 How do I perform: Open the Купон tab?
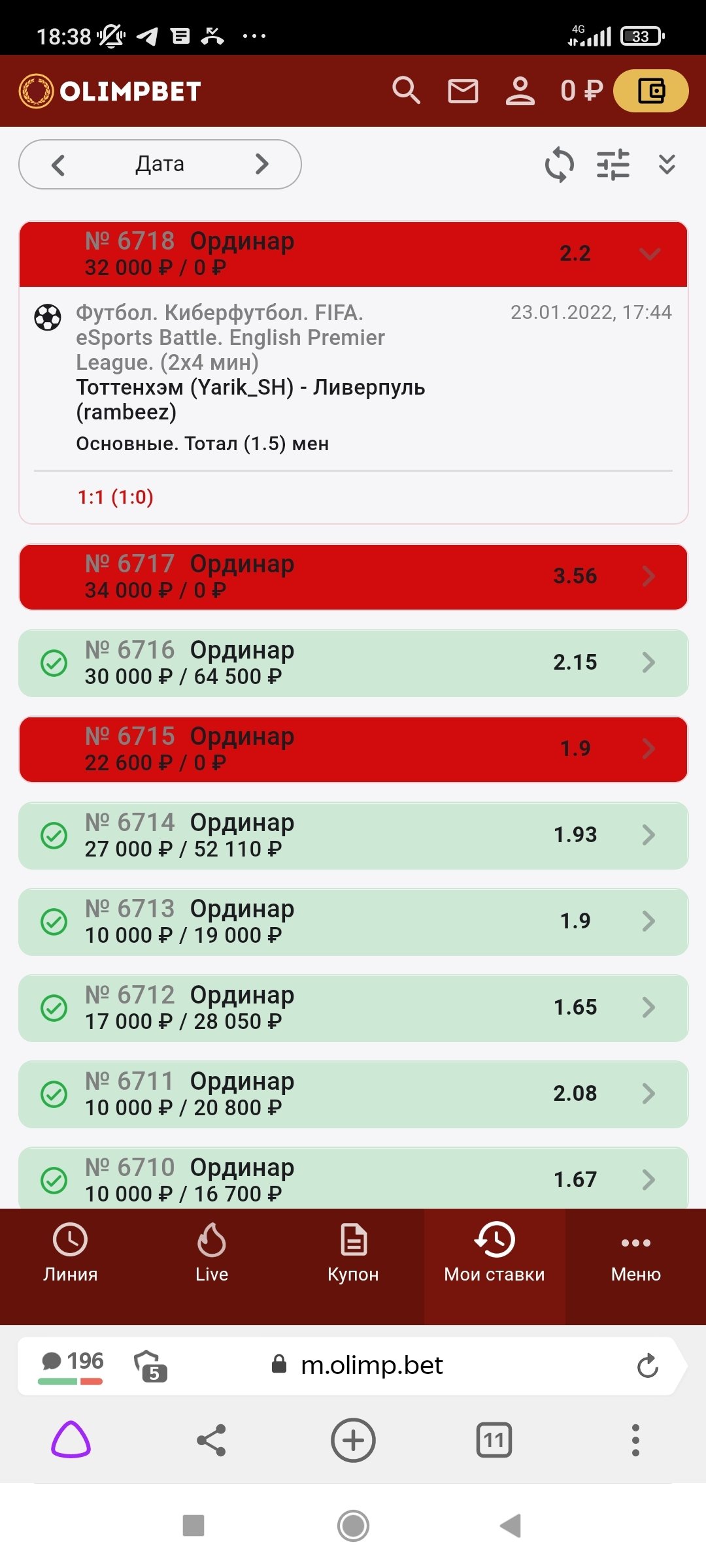(353, 1253)
